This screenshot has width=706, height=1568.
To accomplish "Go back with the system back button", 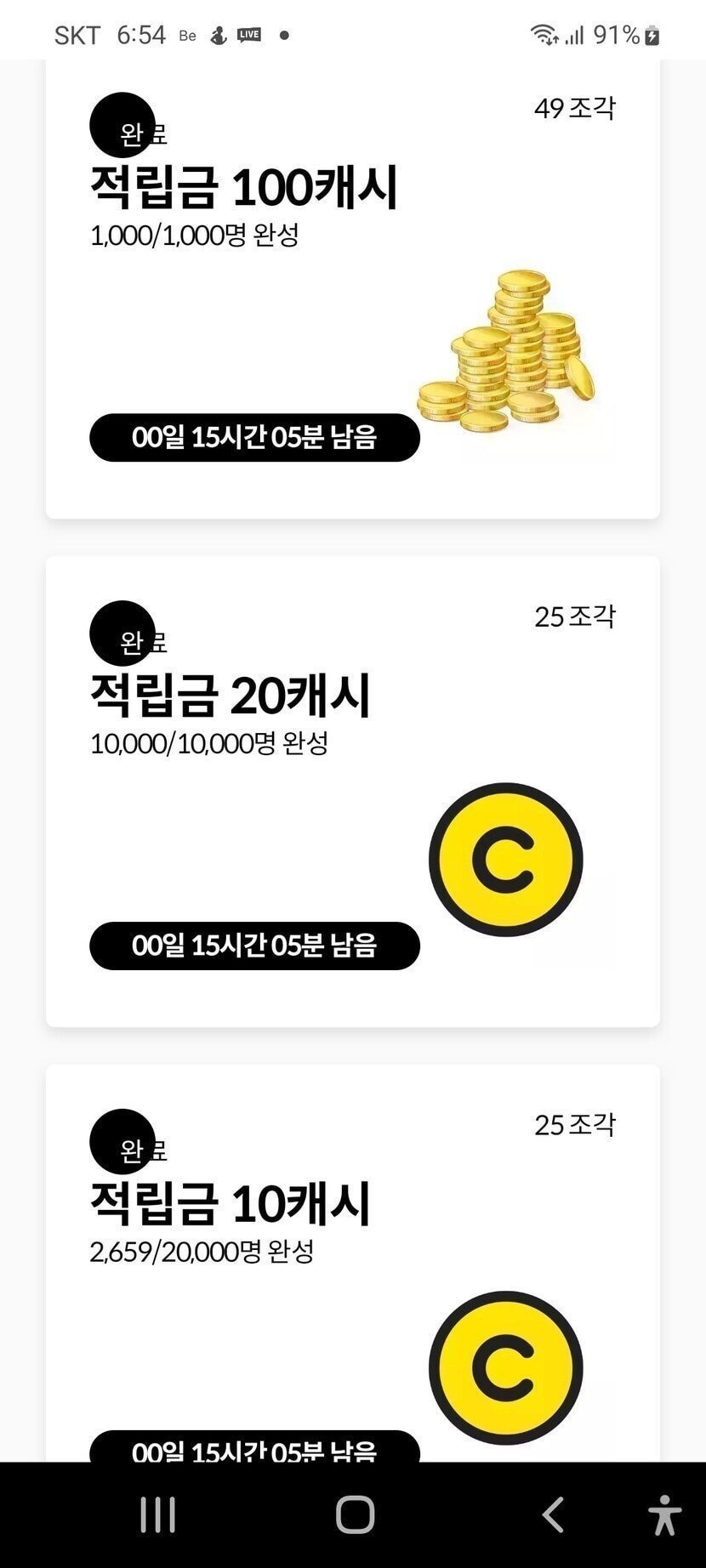I will pos(553,1514).
